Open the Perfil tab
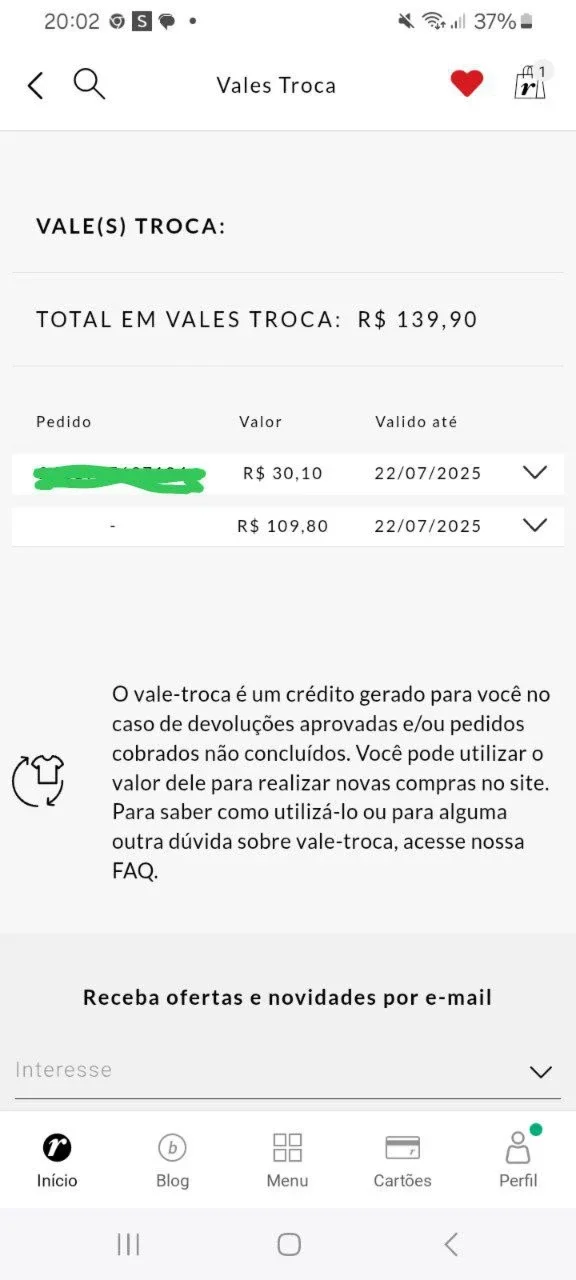Viewport: 576px width, 1280px height. pyautogui.click(x=518, y=1160)
